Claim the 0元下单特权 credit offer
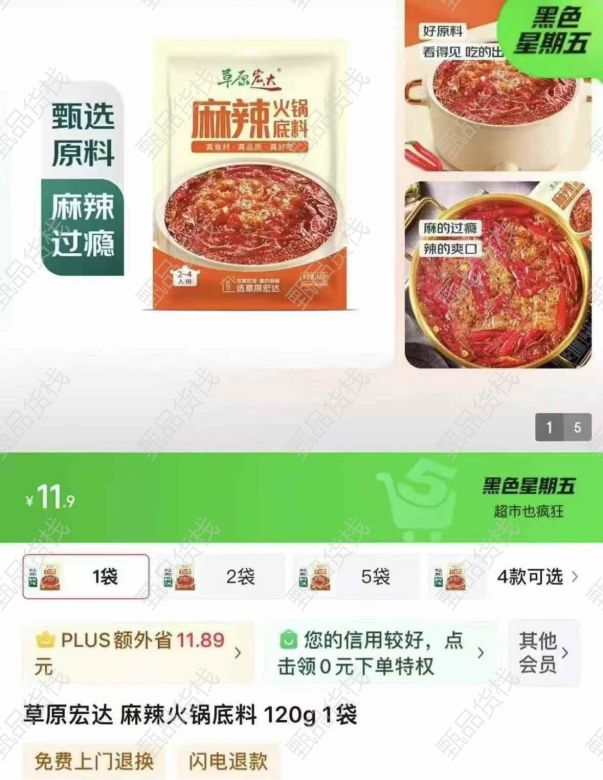 click(x=380, y=653)
